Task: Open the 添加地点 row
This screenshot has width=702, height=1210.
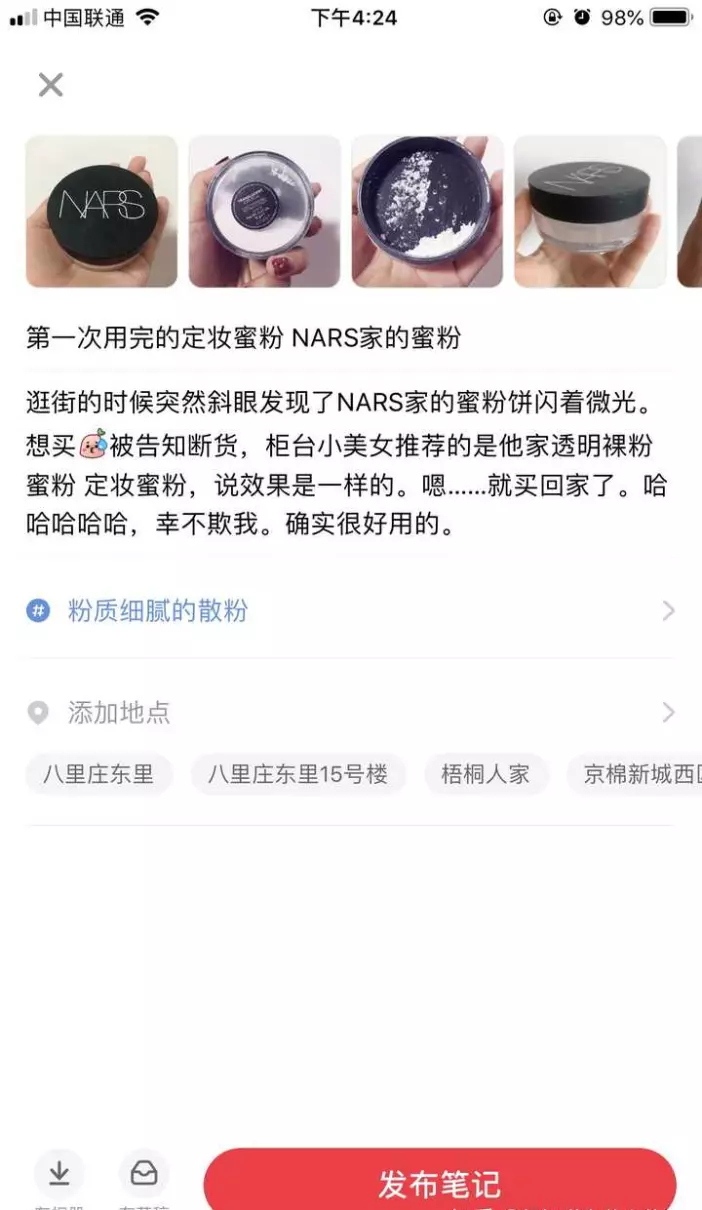Action: pos(351,713)
